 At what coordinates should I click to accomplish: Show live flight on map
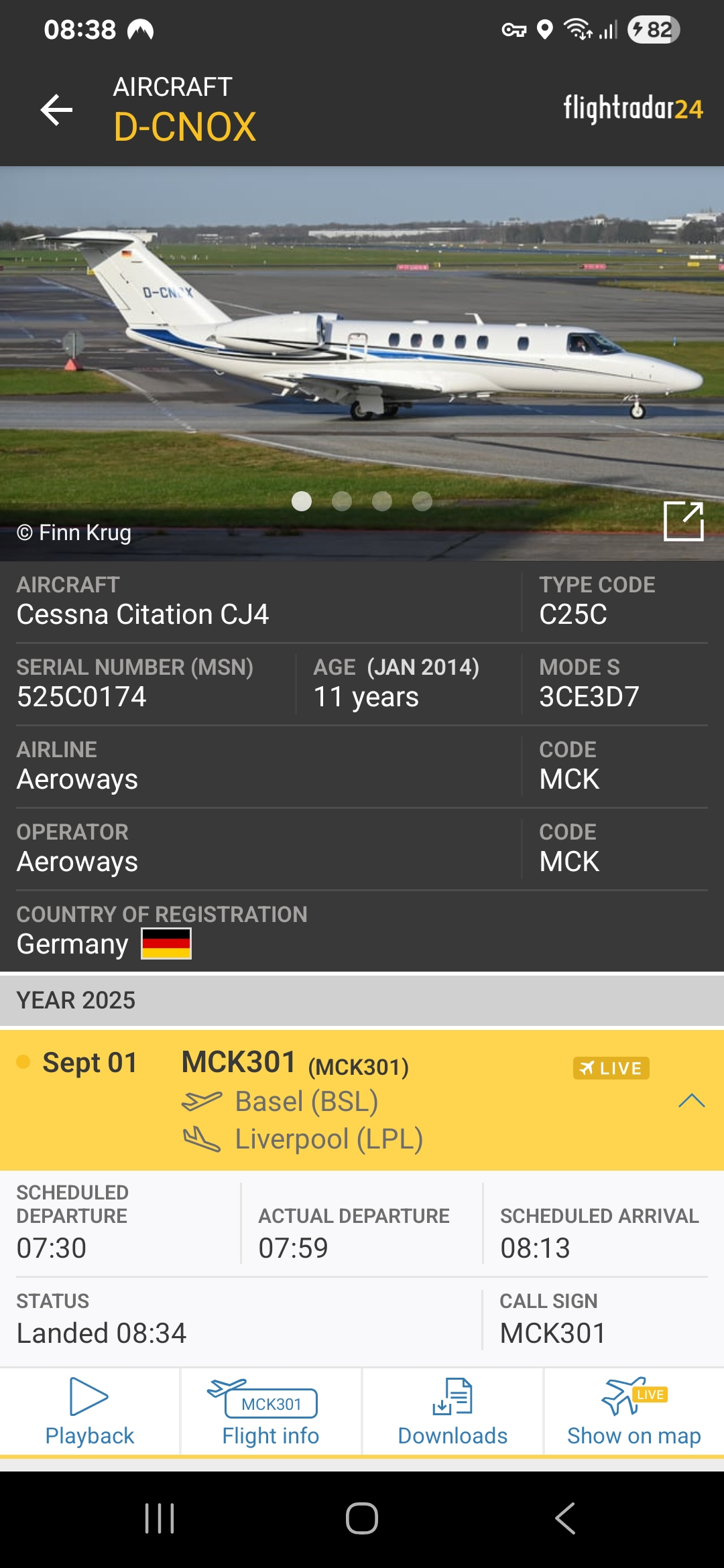click(633, 1411)
